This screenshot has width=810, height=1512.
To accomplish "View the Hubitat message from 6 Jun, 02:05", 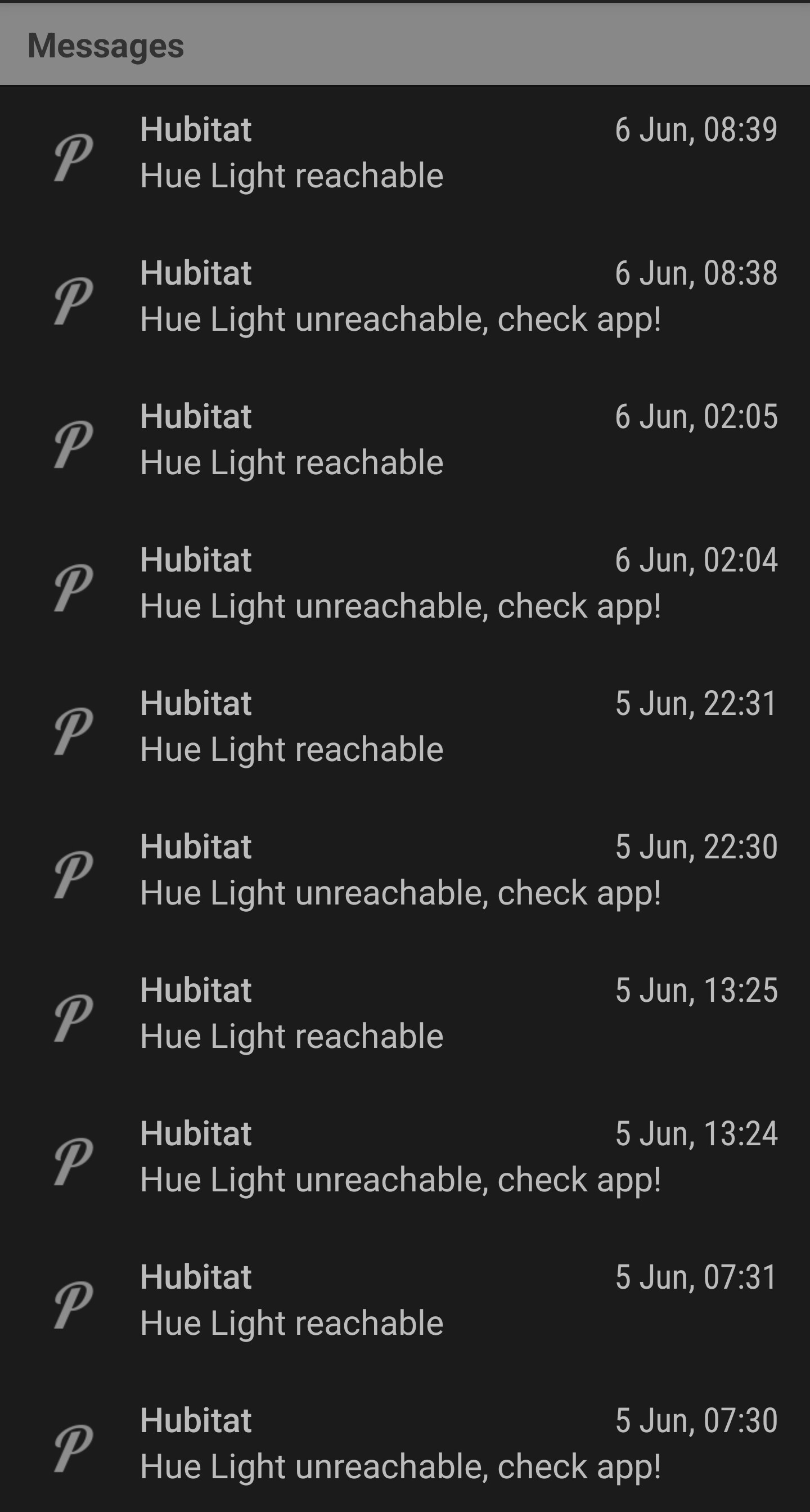I will (405, 440).
